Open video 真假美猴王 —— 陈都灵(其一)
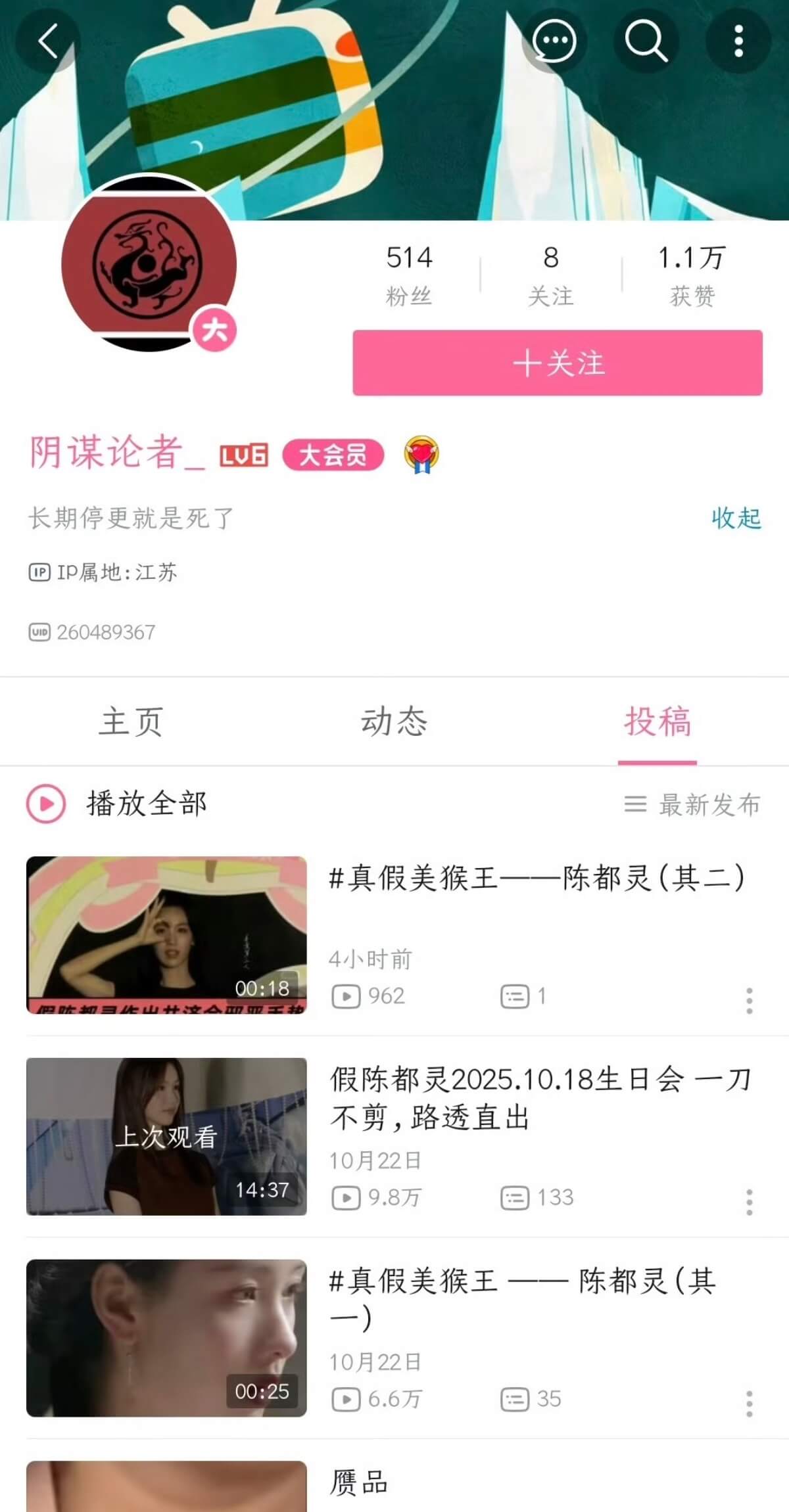The width and height of the screenshot is (789, 1512). point(523,1298)
